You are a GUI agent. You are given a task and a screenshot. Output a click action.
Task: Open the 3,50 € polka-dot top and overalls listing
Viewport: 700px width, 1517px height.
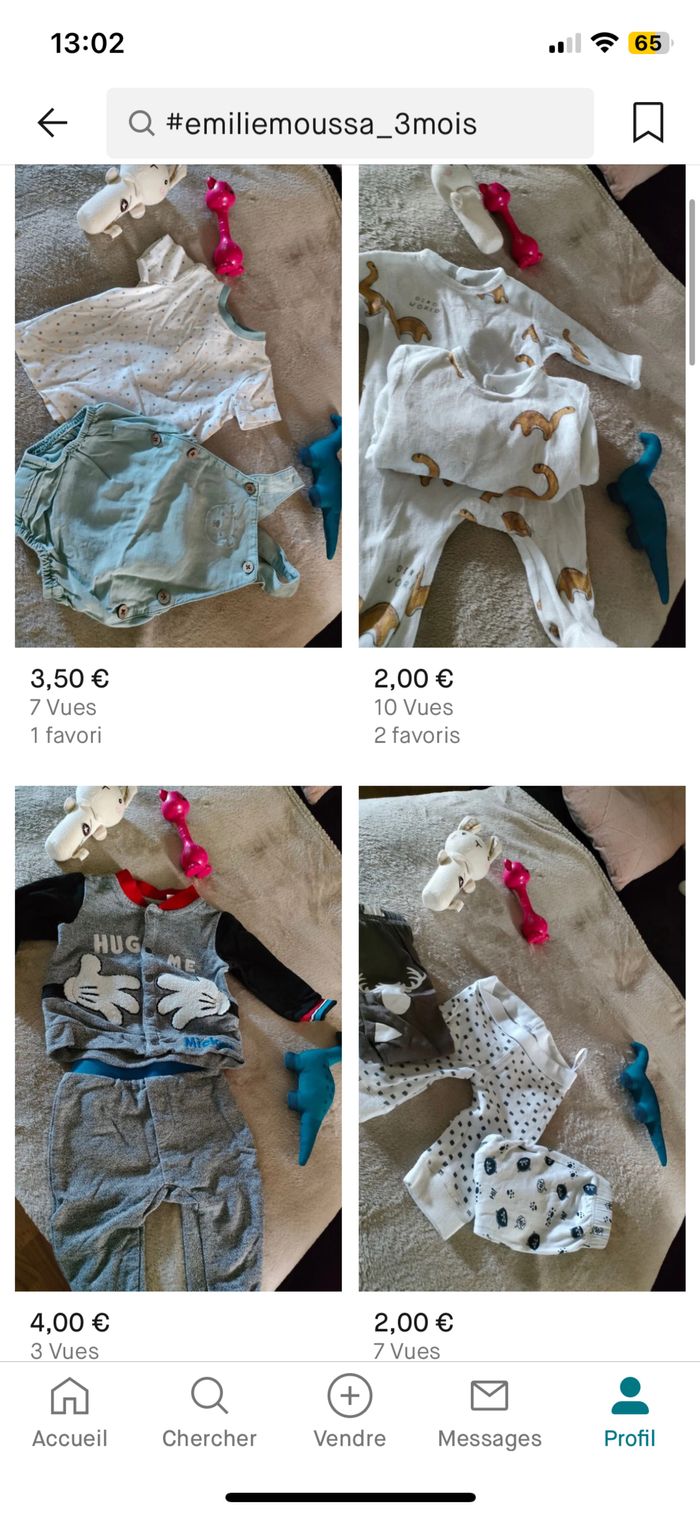(x=178, y=406)
